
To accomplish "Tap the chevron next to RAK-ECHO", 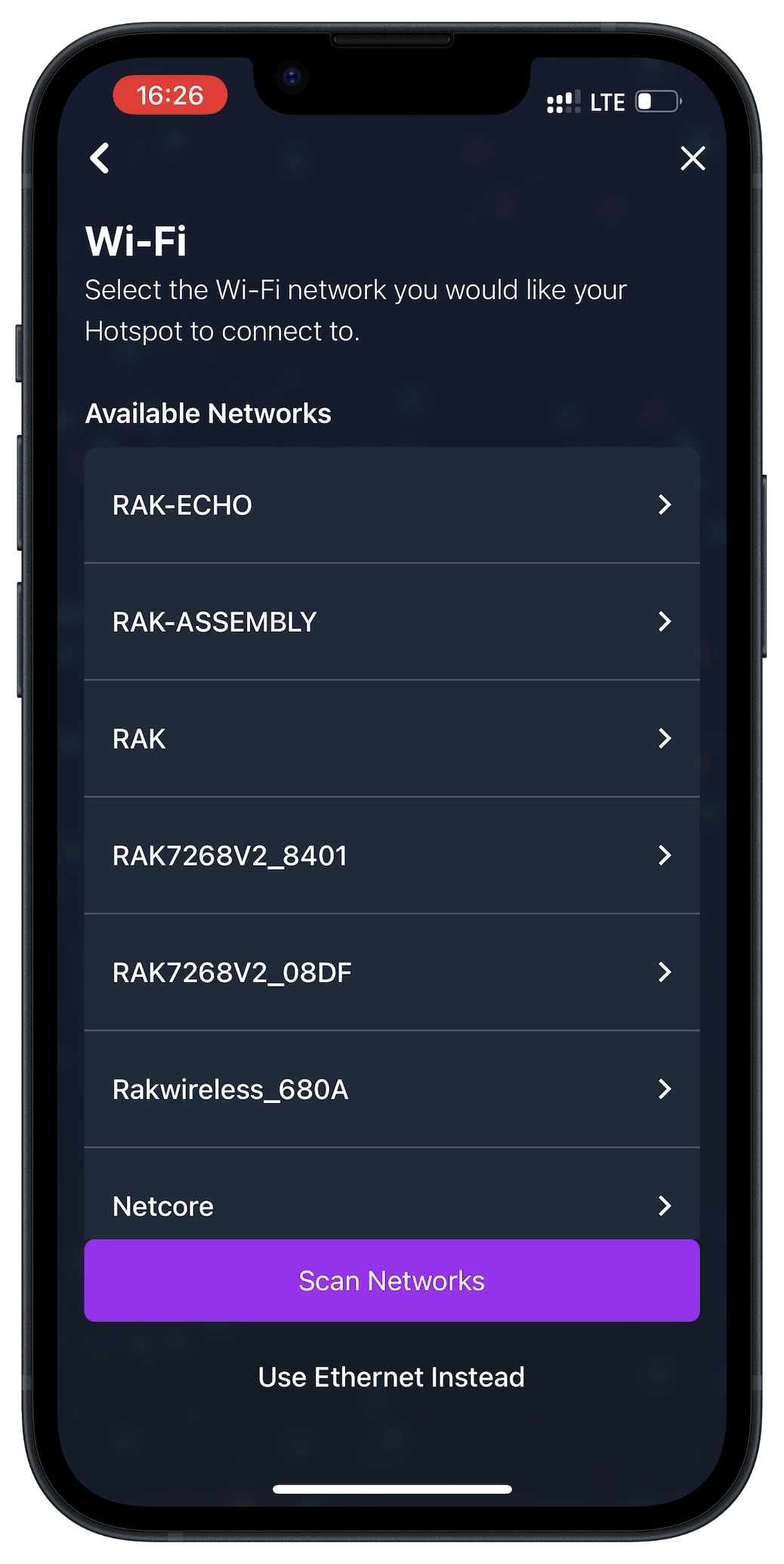I will tap(665, 505).
